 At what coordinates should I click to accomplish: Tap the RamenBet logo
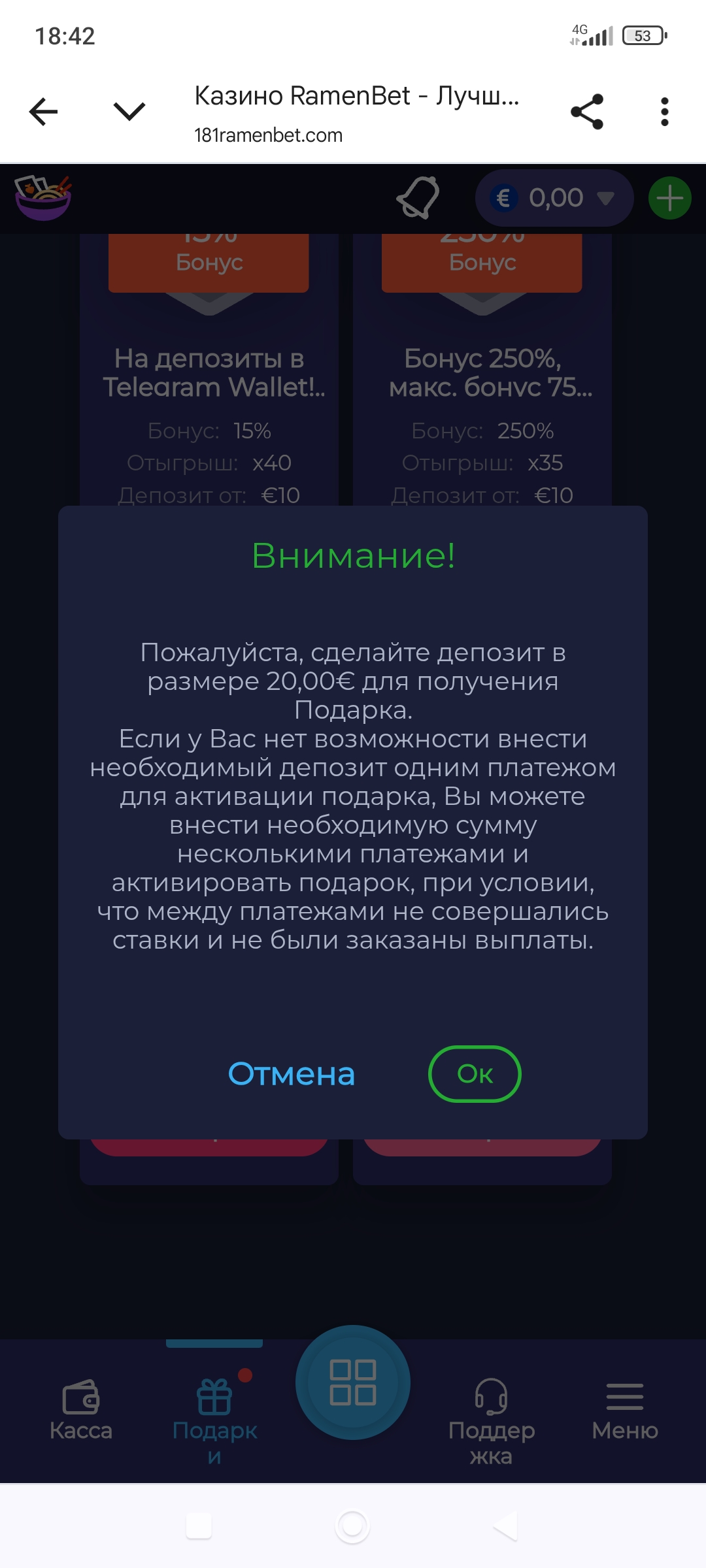pos(43,197)
